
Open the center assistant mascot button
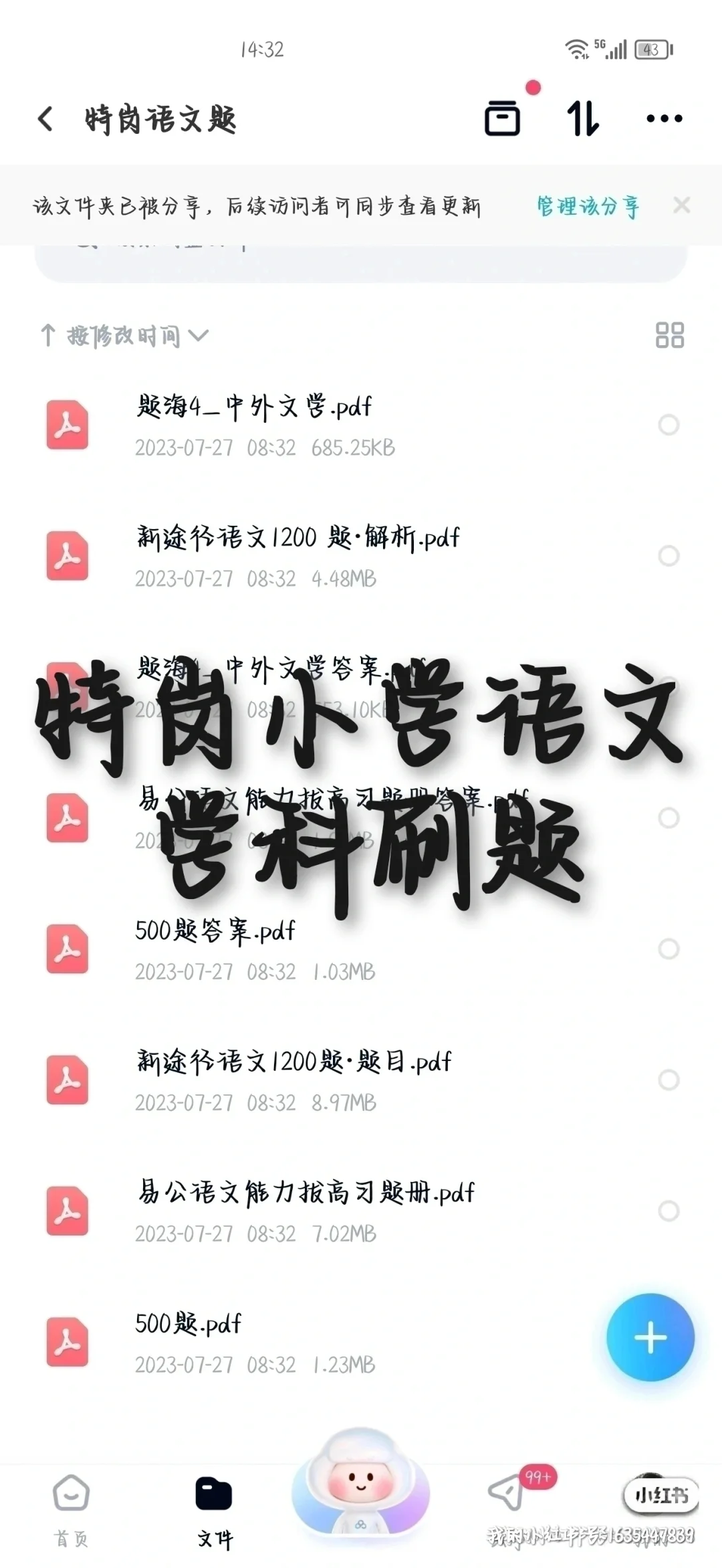point(360,1482)
